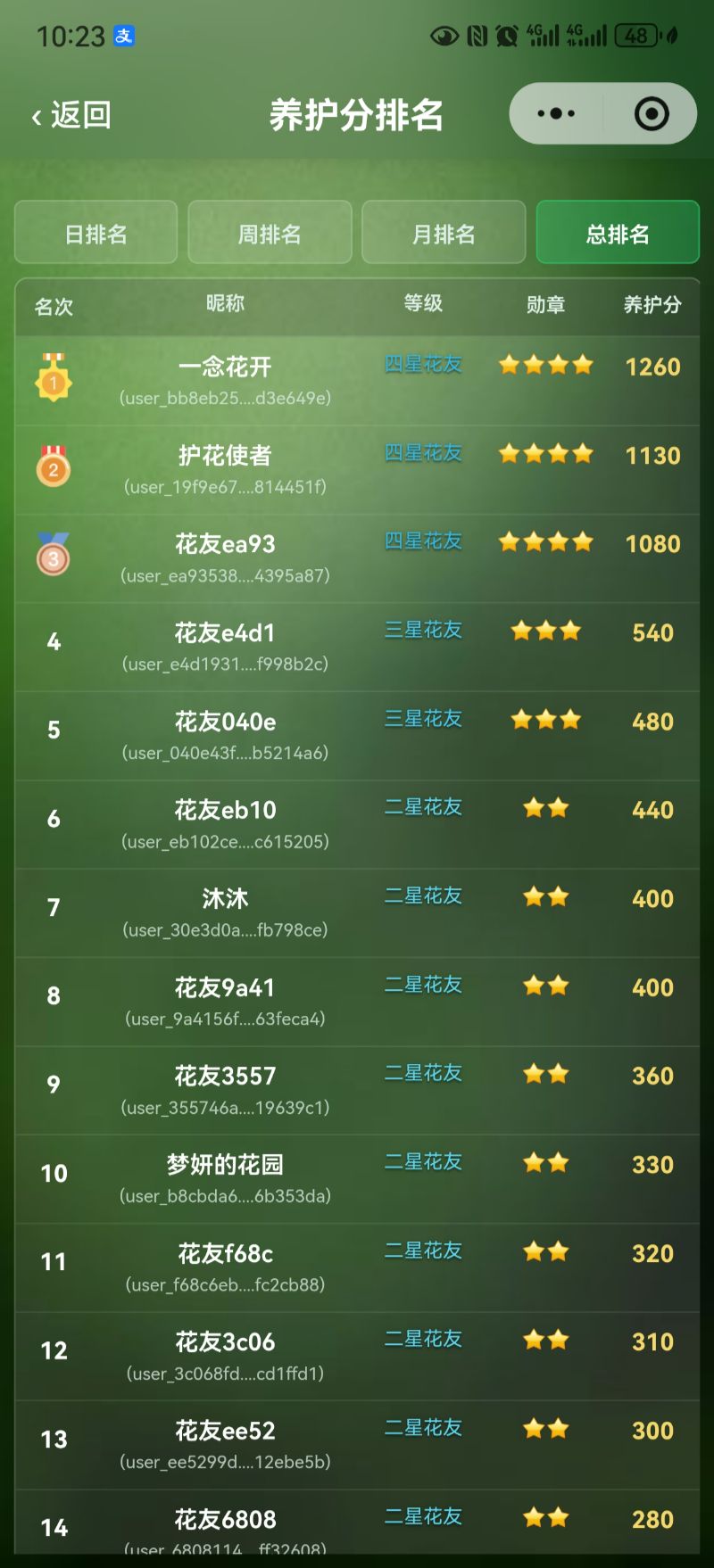The width and height of the screenshot is (714, 1568).
Task: Click the 养护分 column header
Action: tap(651, 306)
